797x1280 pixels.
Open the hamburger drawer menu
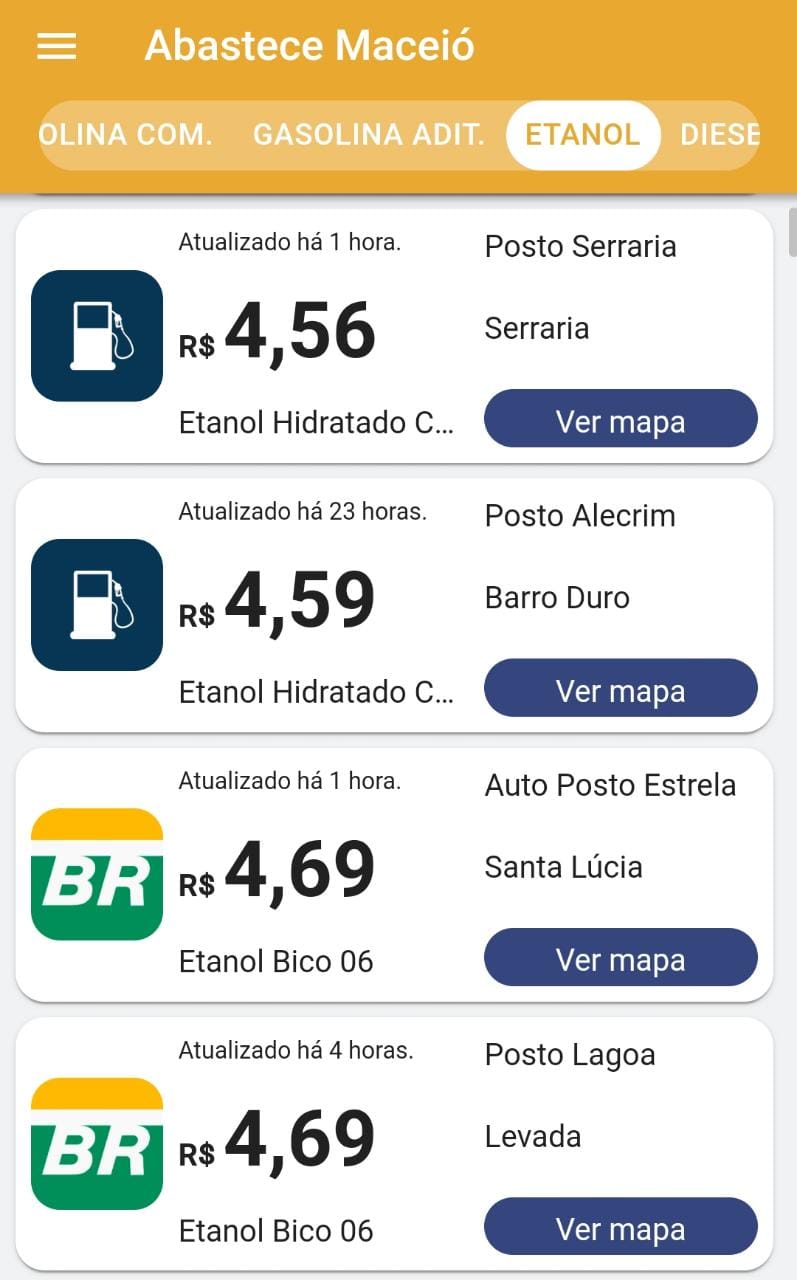pyautogui.click(x=57, y=46)
